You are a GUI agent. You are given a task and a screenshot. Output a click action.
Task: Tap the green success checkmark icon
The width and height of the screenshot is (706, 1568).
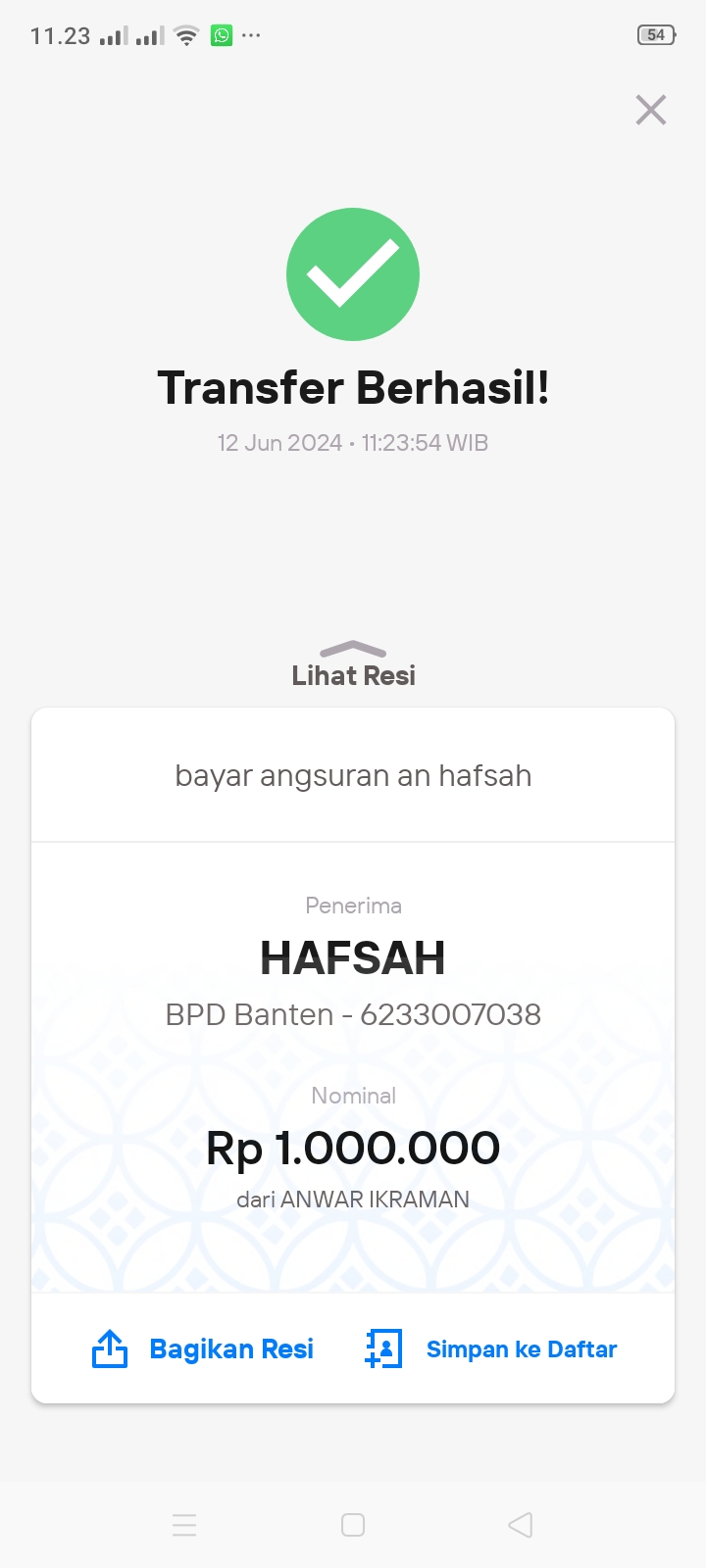353,273
